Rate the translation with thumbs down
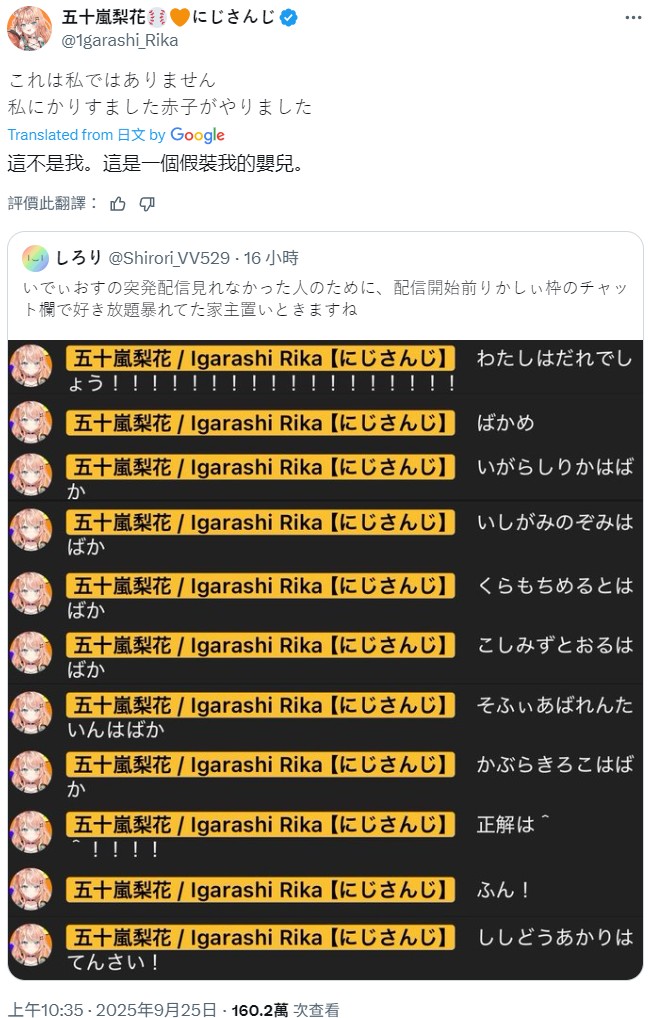 coord(147,204)
